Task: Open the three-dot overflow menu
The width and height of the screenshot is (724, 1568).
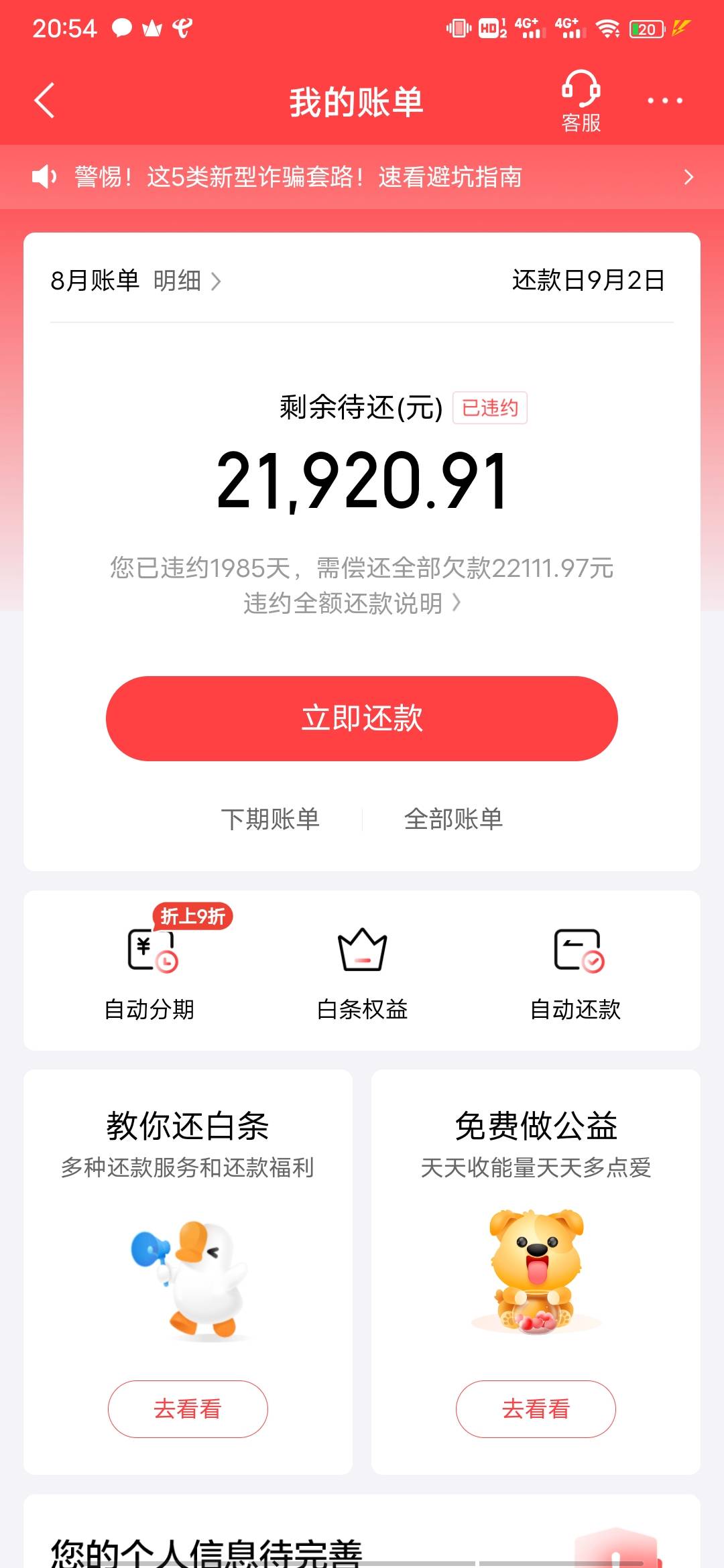Action: [664, 101]
